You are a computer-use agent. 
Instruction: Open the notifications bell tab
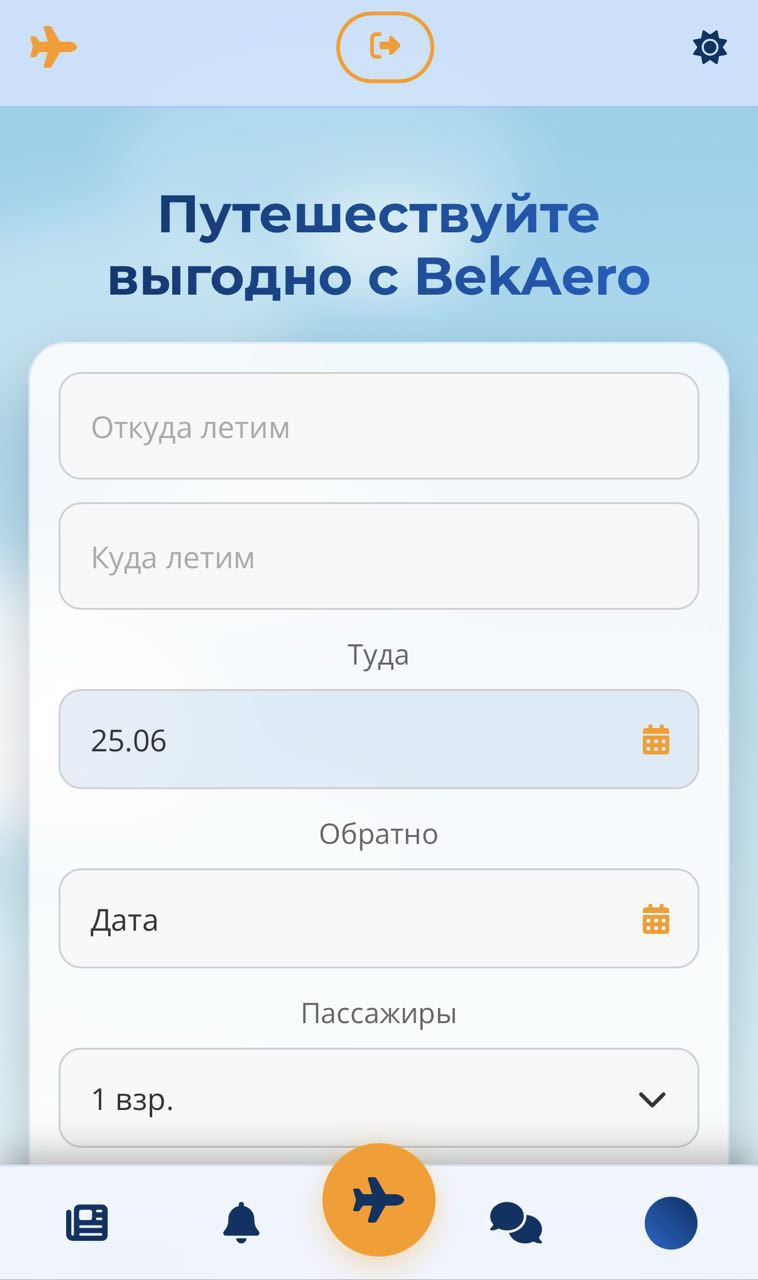(x=241, y=1222)
